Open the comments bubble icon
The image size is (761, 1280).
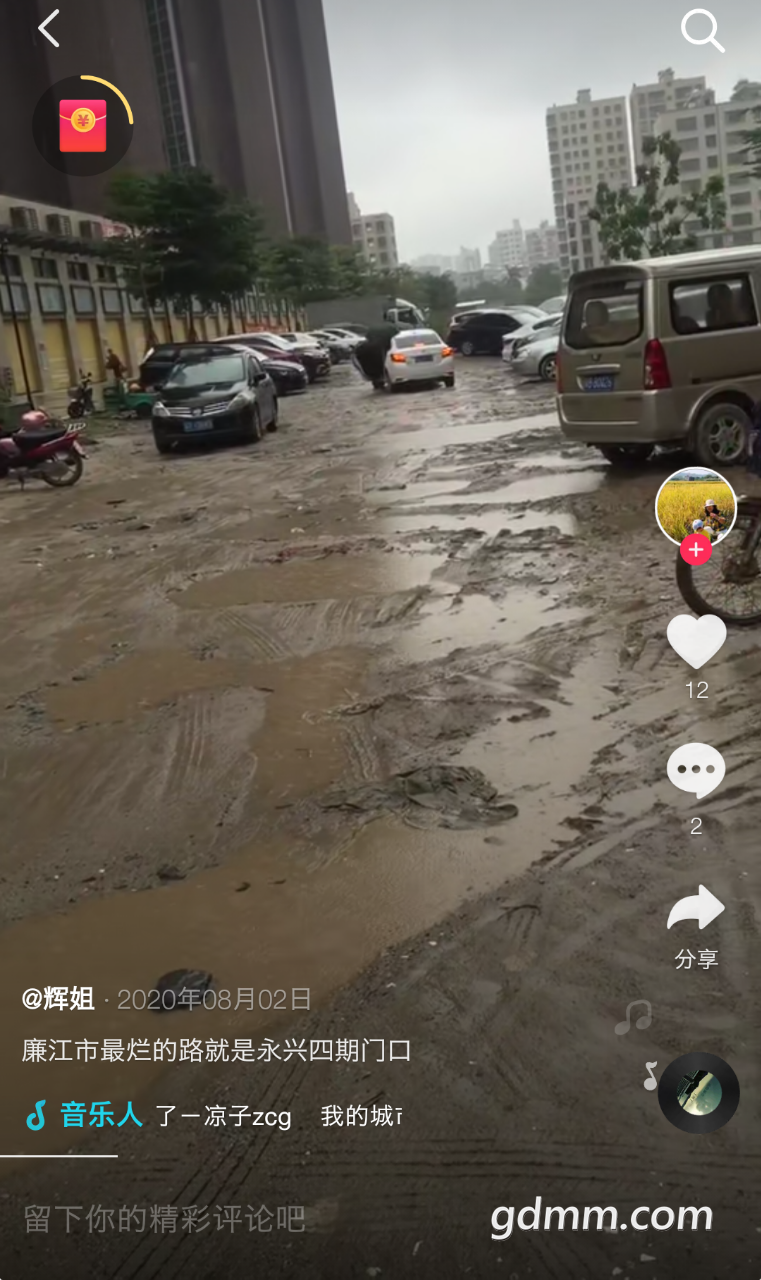click(696, 770)
